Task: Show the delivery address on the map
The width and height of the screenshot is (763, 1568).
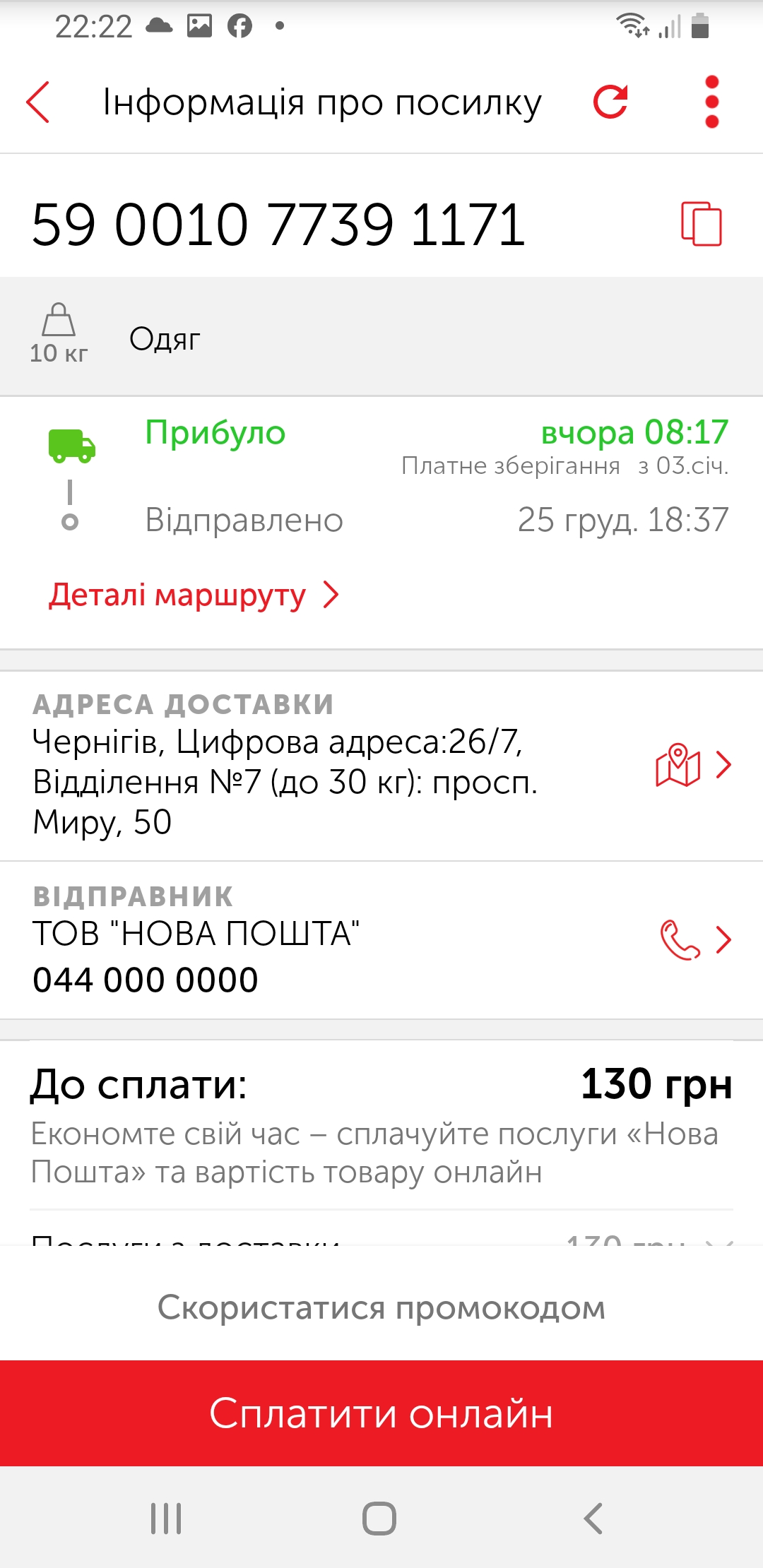Action: 693,764
